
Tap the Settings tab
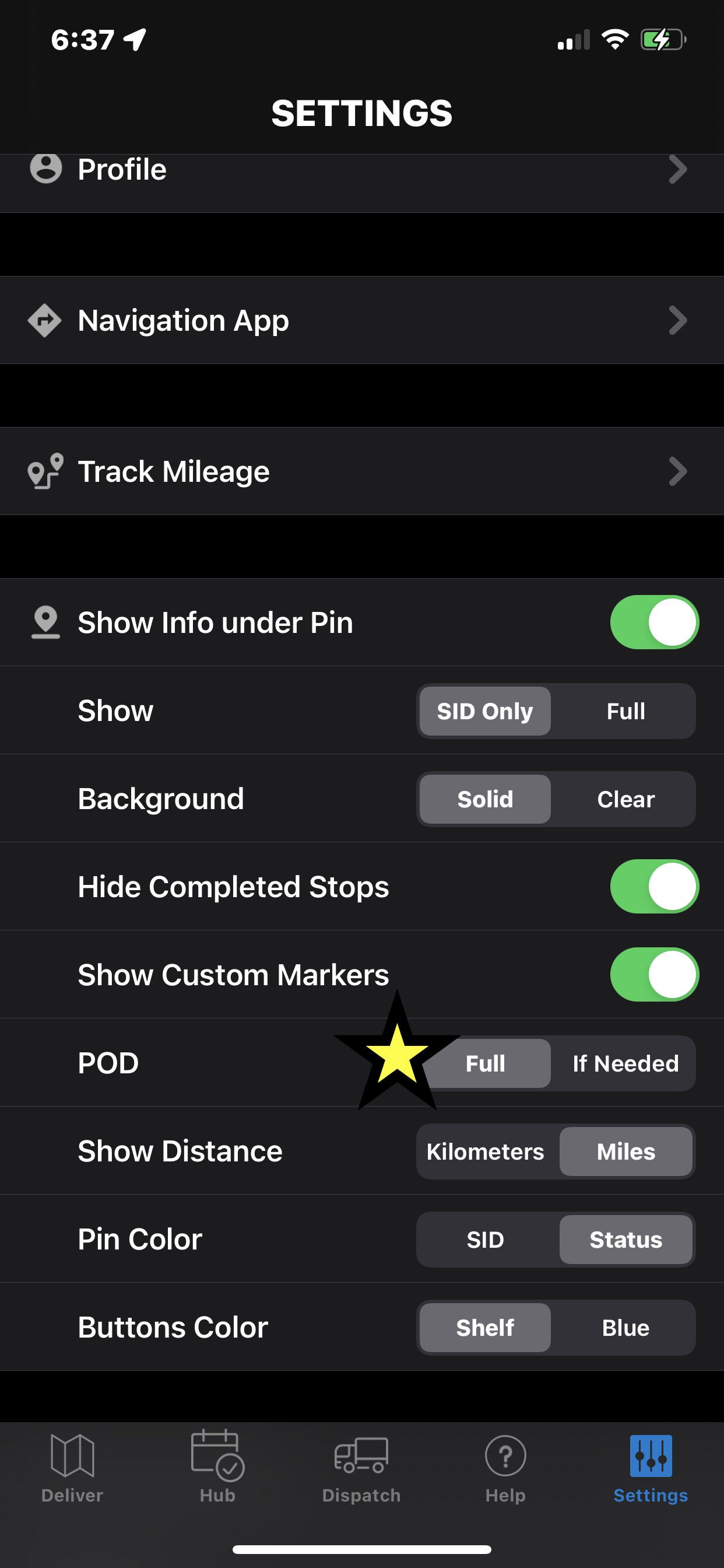point(650,1467)
